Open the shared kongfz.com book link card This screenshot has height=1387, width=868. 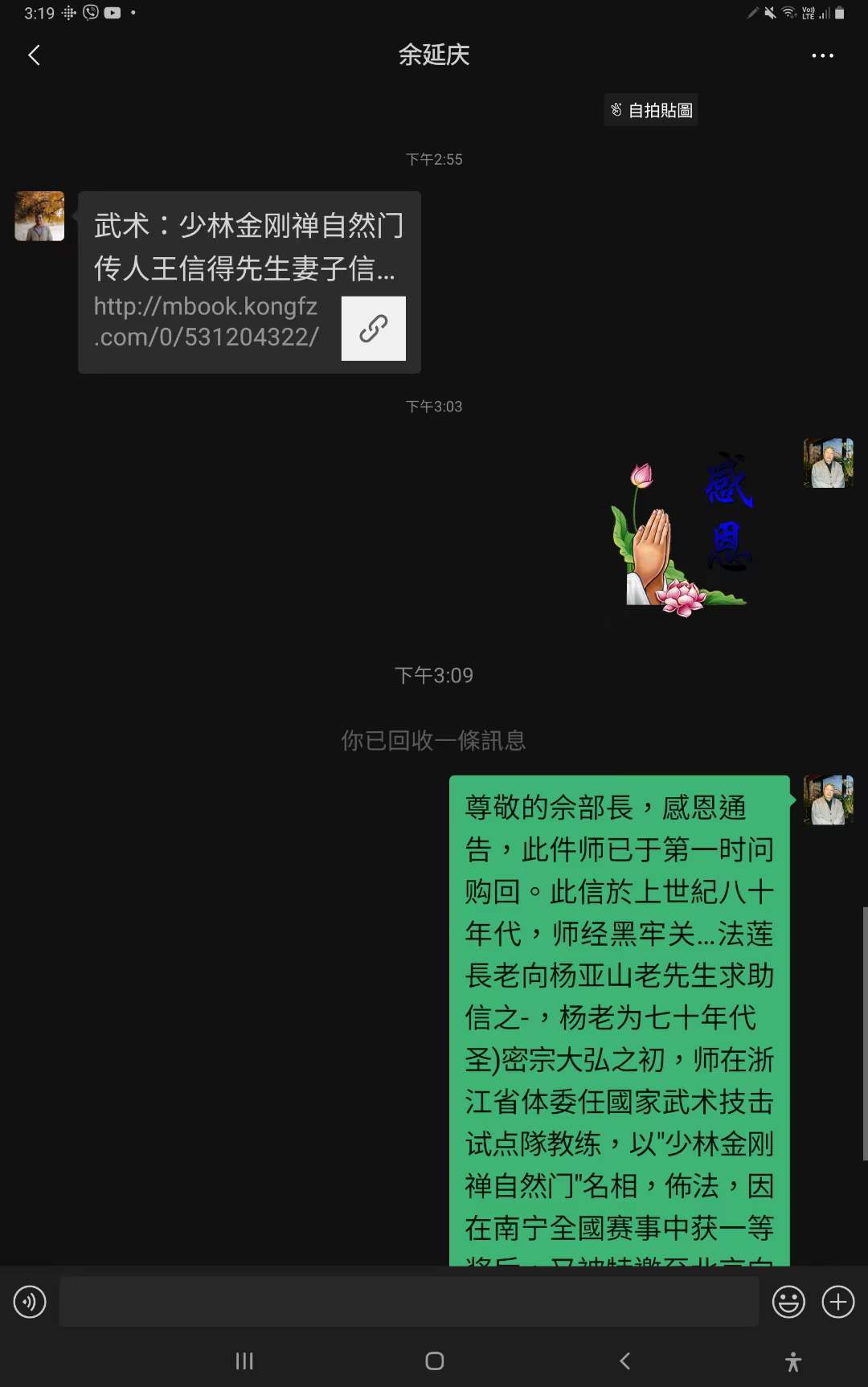click(x=249, y=282)
